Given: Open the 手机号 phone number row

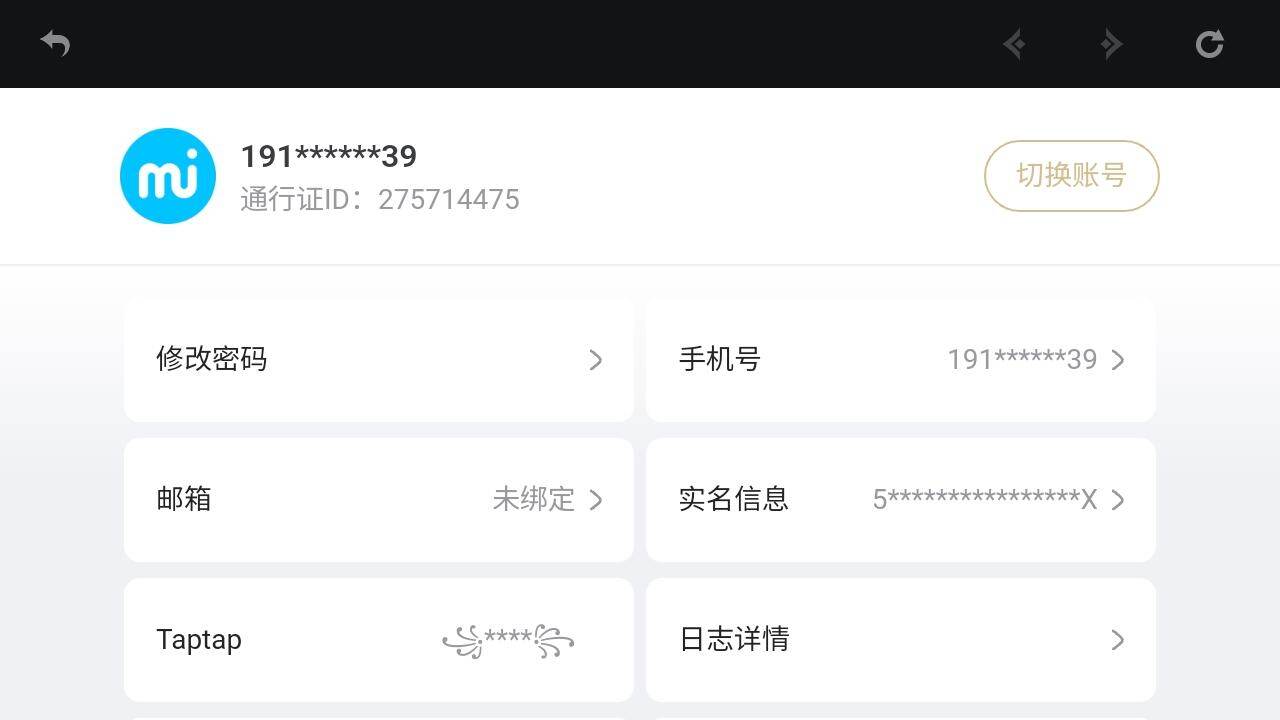Looking at the screenshot, I should click(900, 360).
